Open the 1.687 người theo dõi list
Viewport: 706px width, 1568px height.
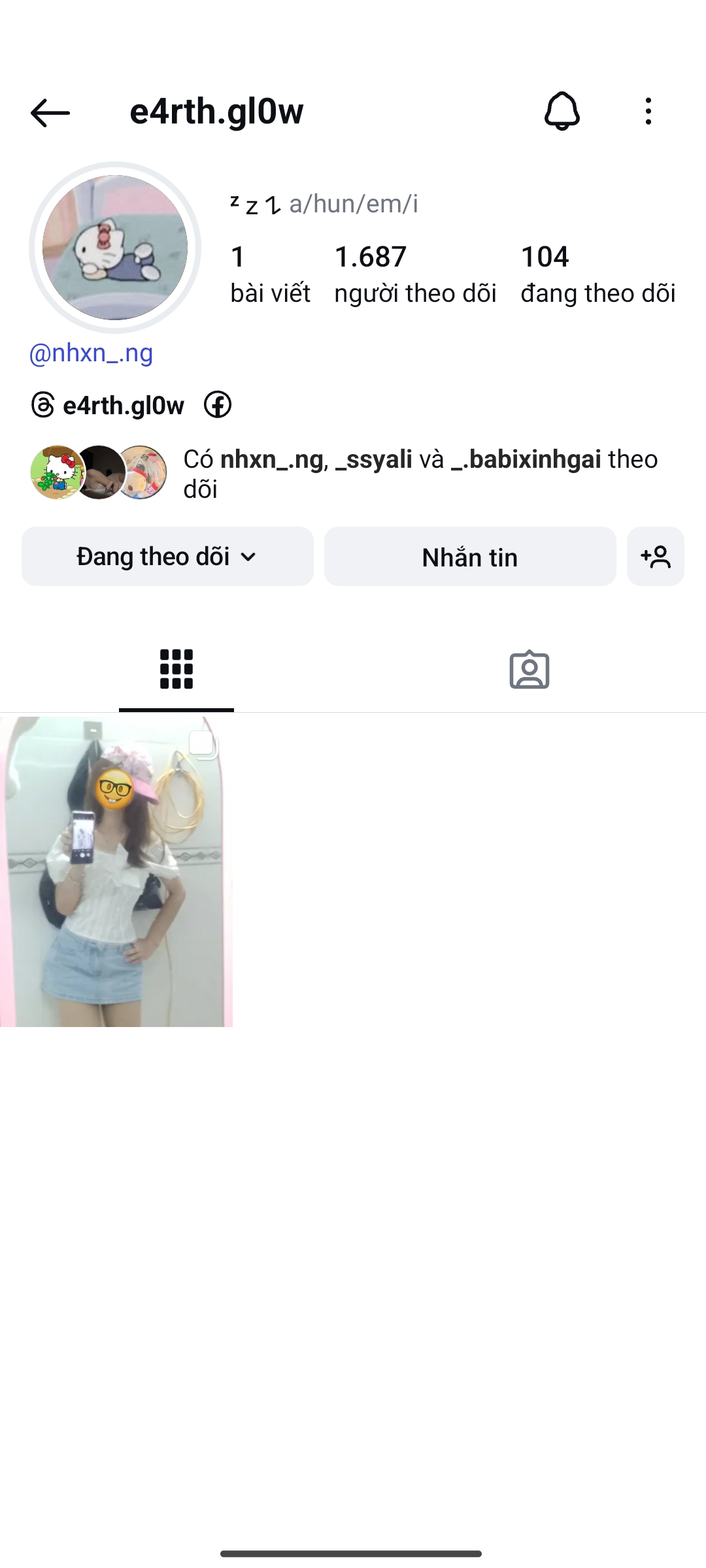click(414, 274)
